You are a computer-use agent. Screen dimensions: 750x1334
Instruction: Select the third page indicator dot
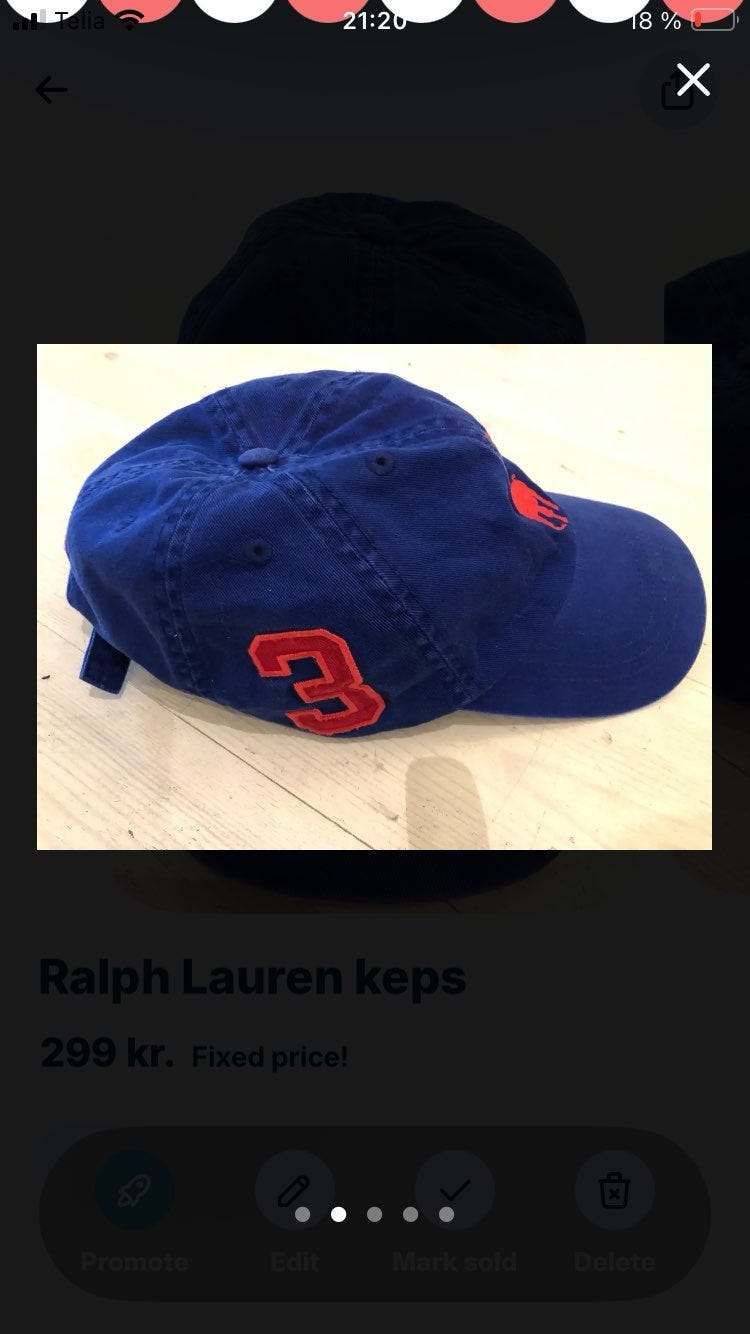[375, 1214]
